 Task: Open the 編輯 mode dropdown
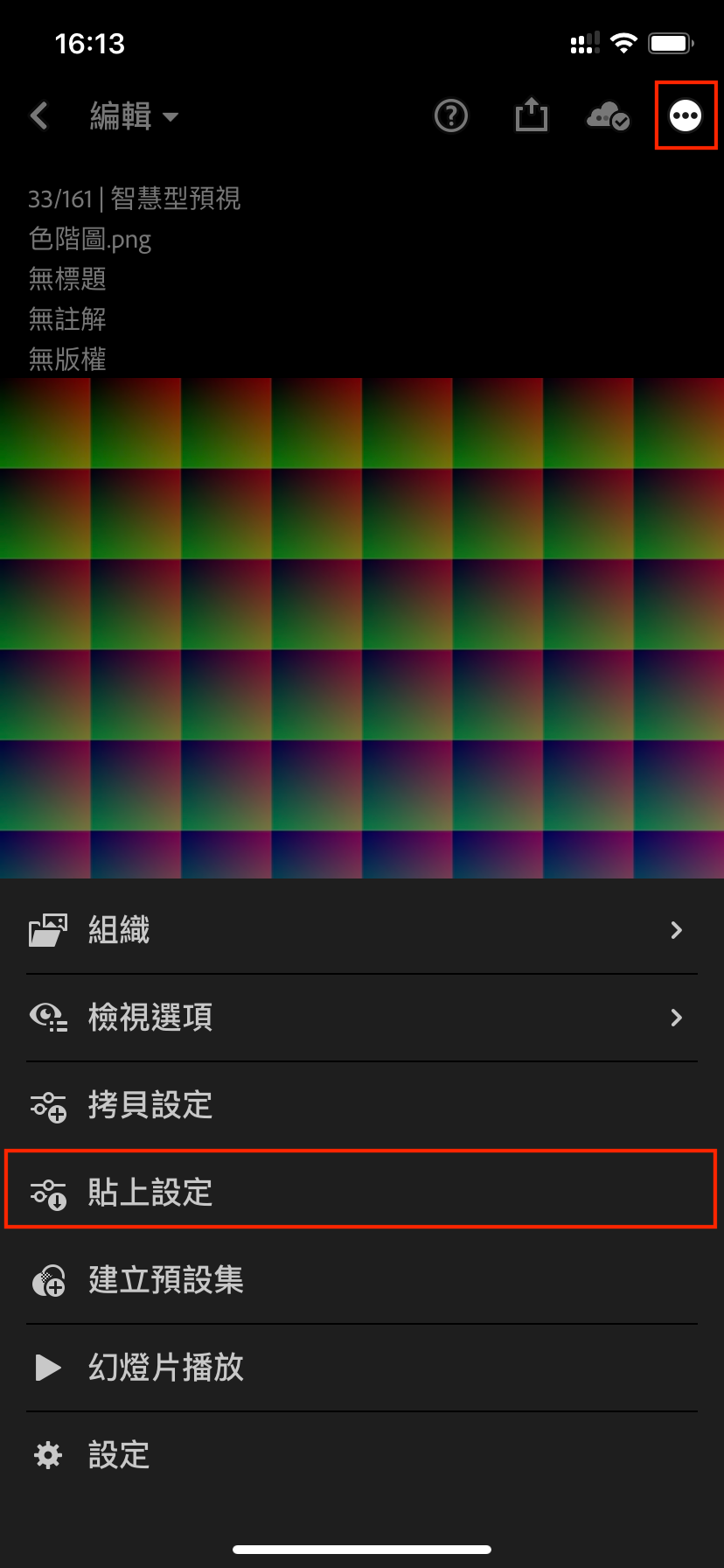(x=134, y=115)
